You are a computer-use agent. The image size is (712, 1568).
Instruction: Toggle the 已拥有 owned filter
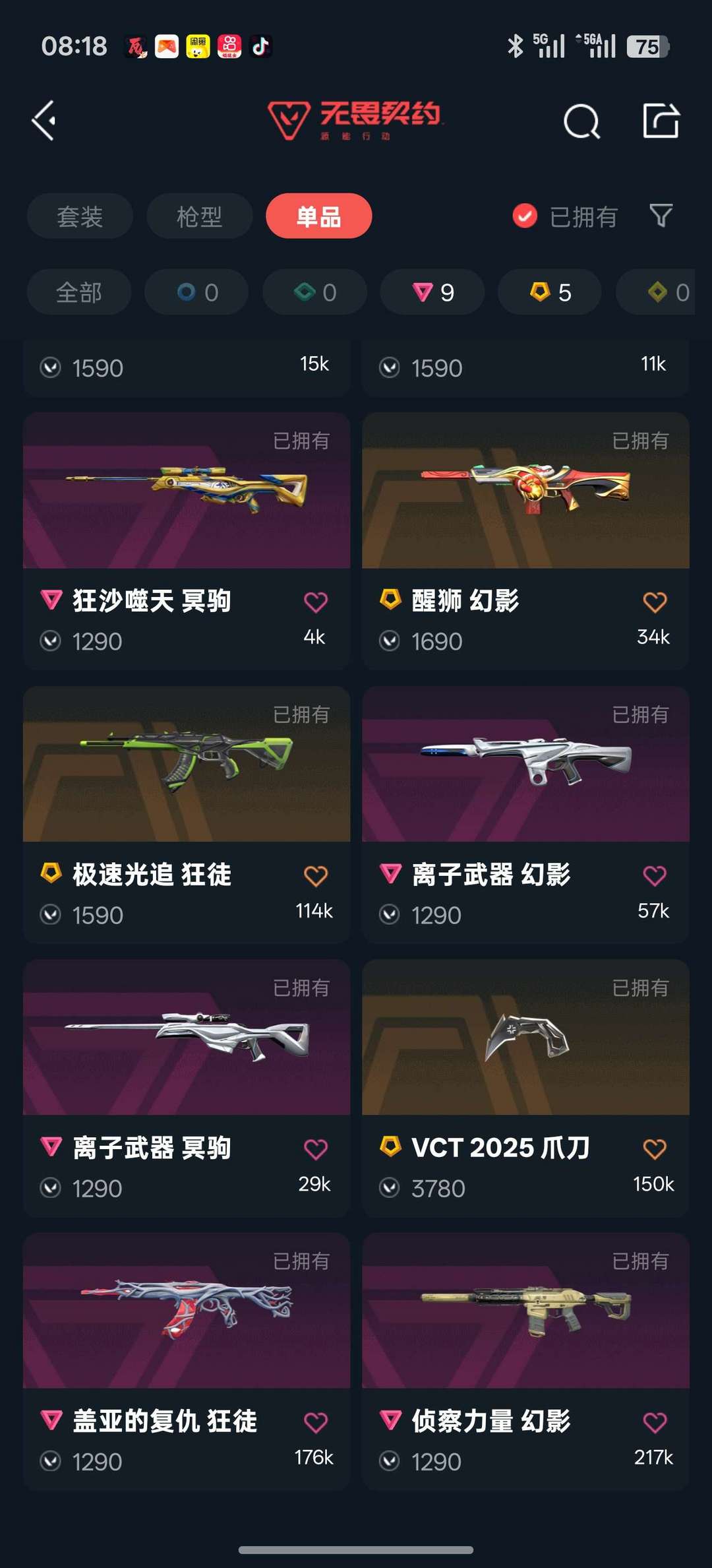[x=566, y=216]
